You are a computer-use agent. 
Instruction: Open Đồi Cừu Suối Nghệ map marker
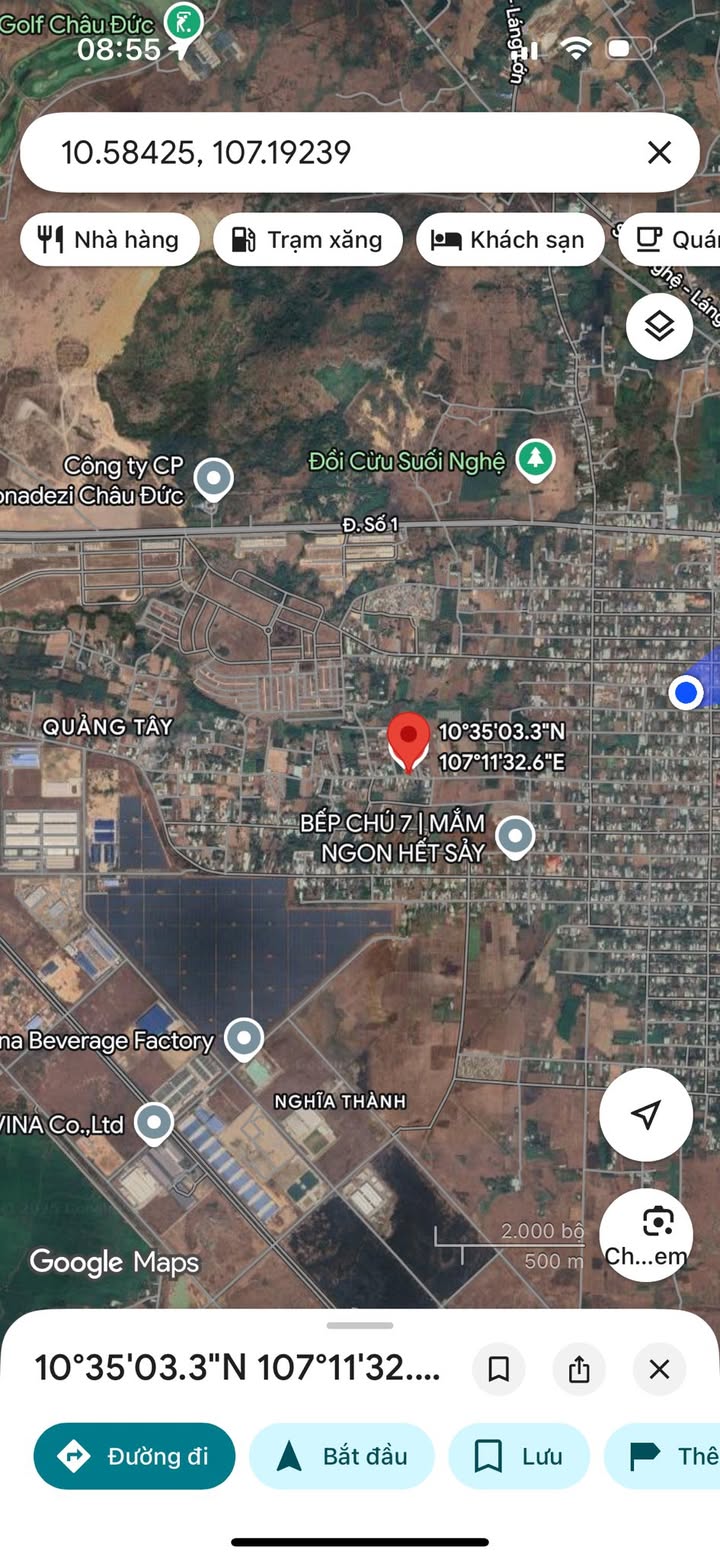pyautogui.click(x=536, y=460)
